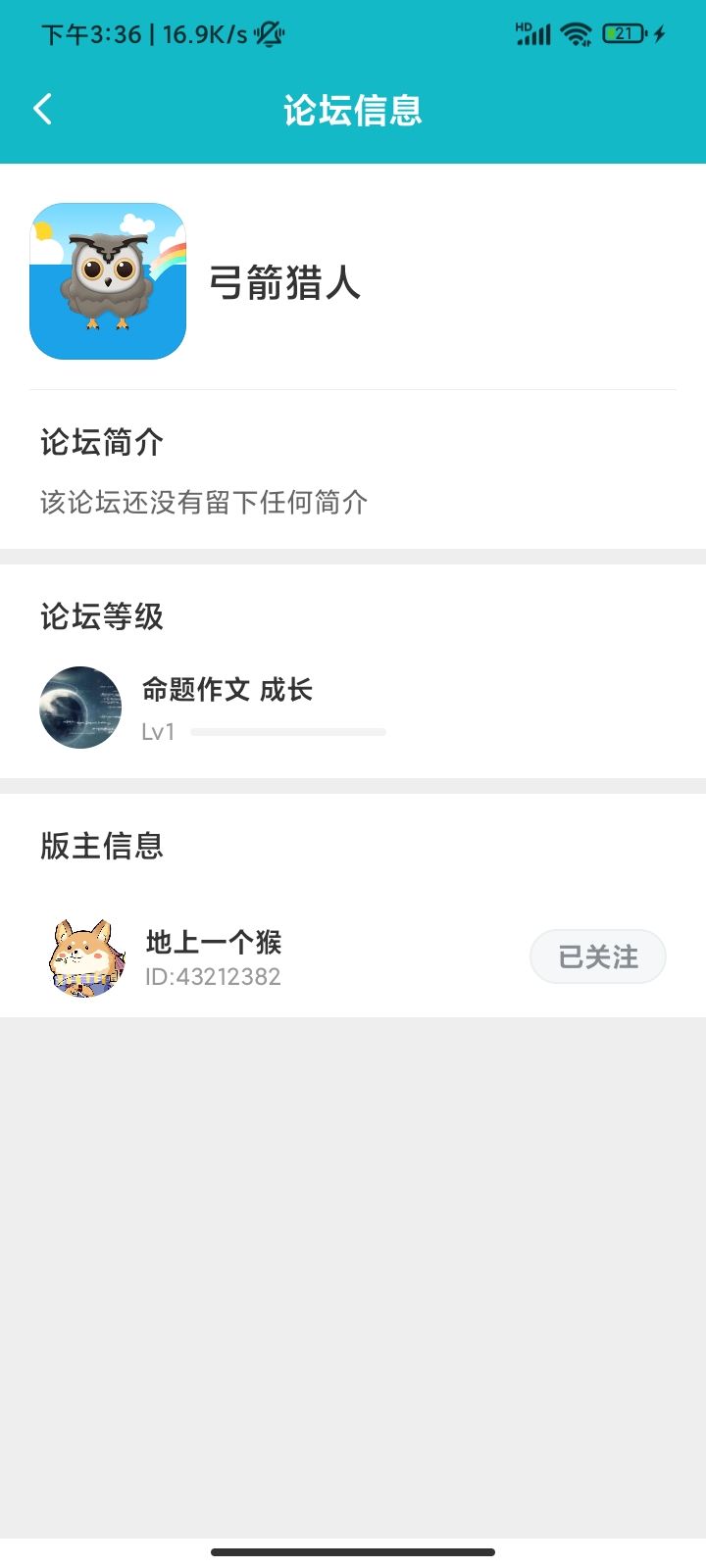Open moderator 地上一个猴's profile
706x1568 pixels.
pyautogui.click(x=214, y=957)
